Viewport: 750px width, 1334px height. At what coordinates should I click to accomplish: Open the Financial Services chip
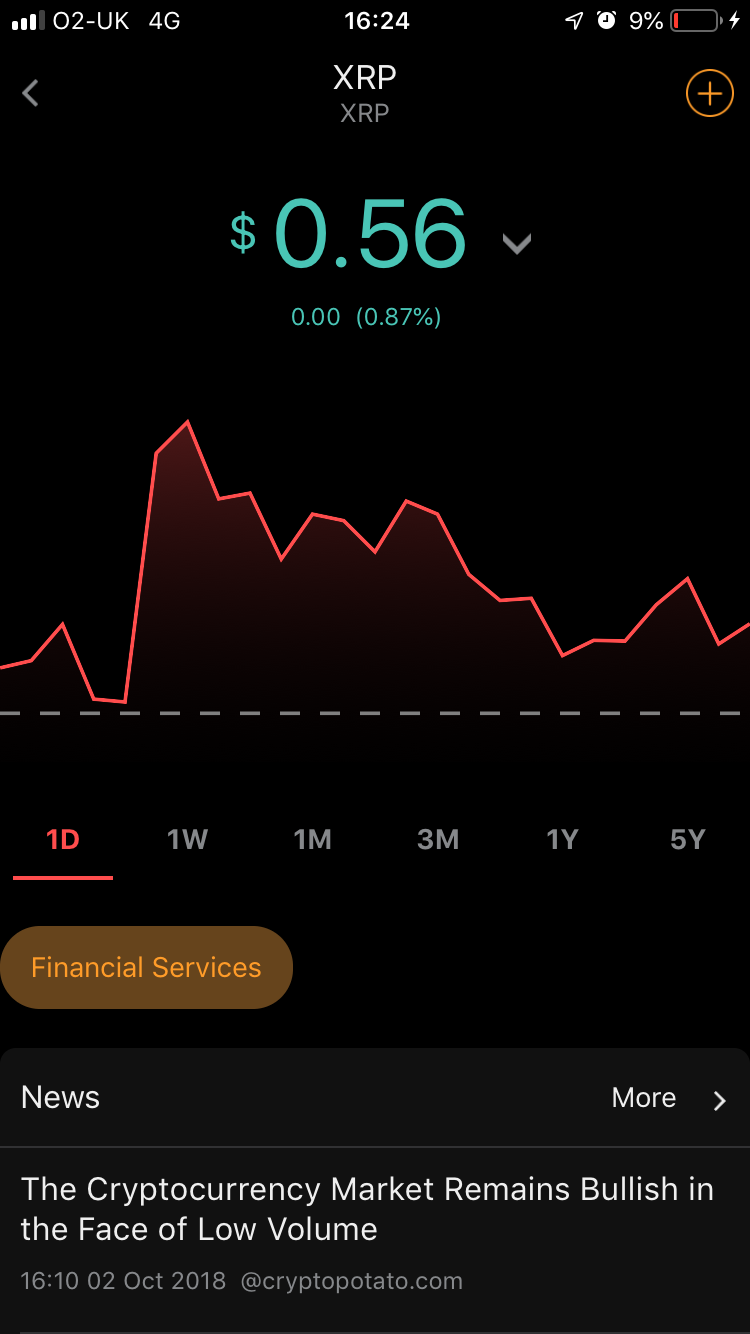(x=146, y=967)
